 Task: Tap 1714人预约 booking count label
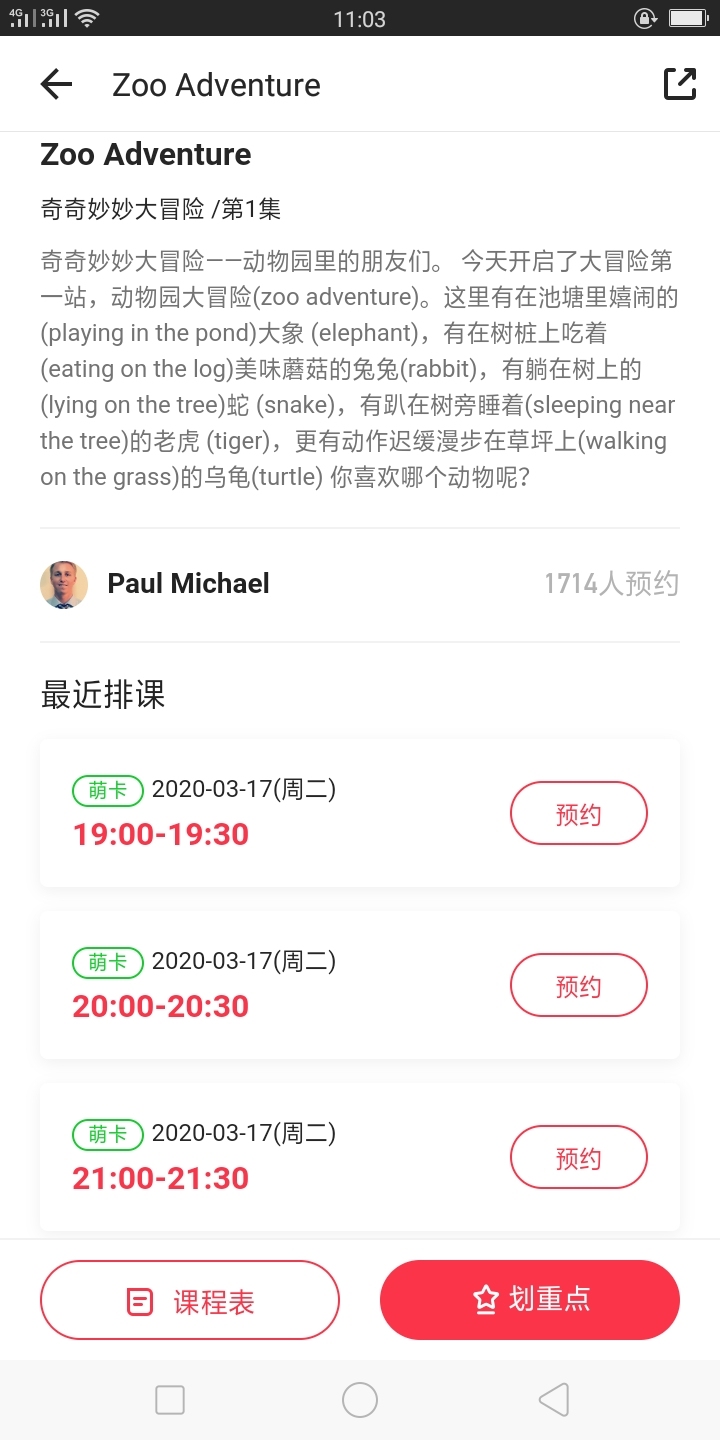611,584
